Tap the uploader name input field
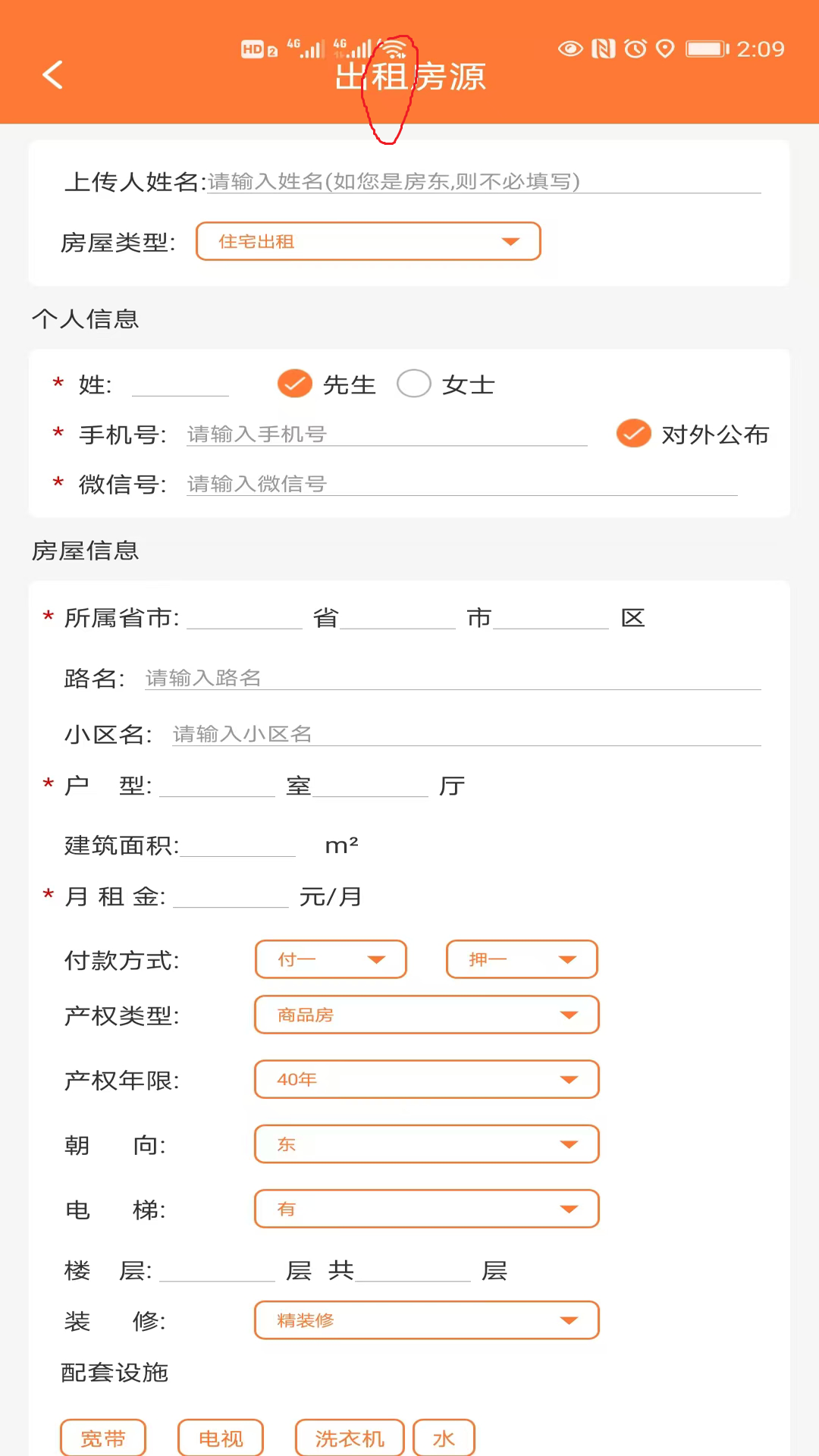819x1456 pixels. tap(483, 182)
